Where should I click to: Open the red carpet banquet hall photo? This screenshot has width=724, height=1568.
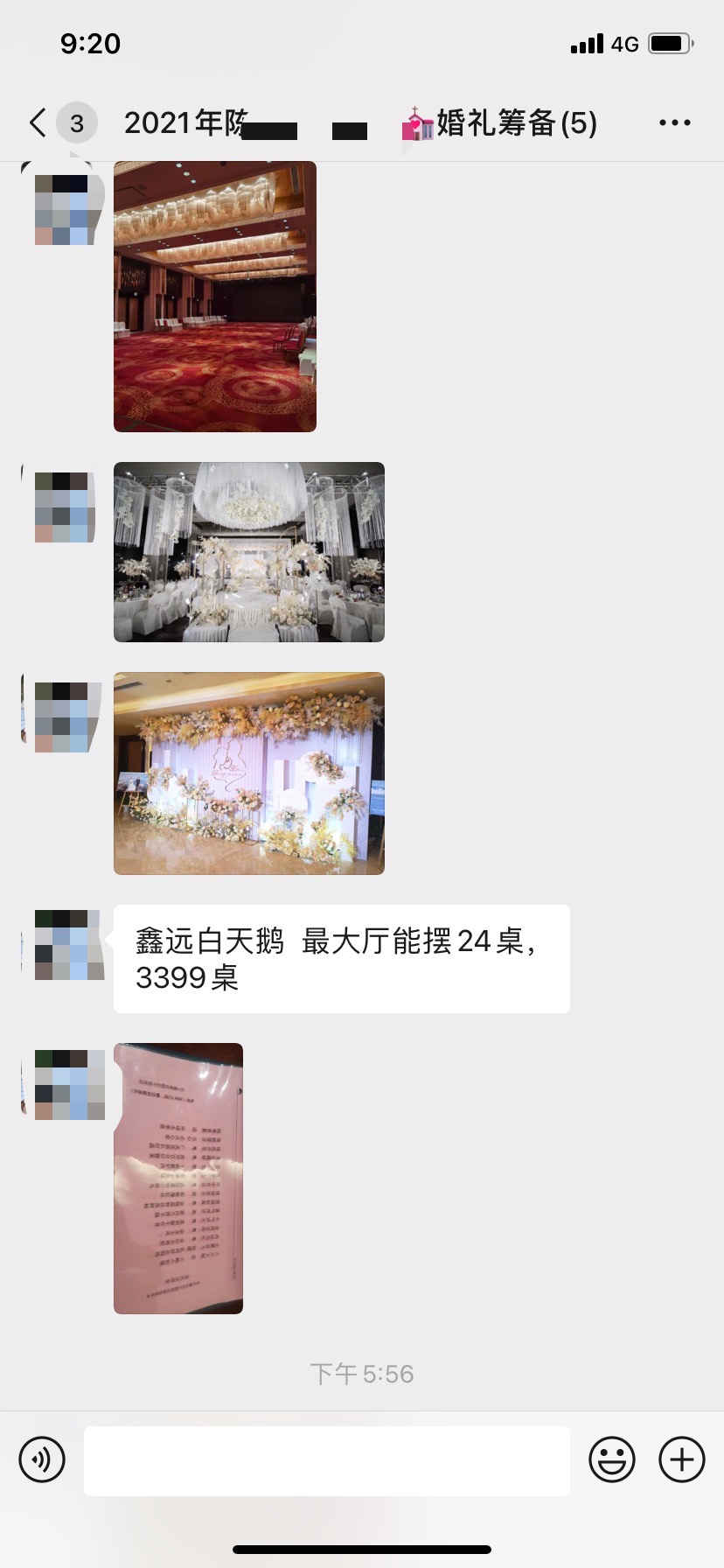(215, 297)
